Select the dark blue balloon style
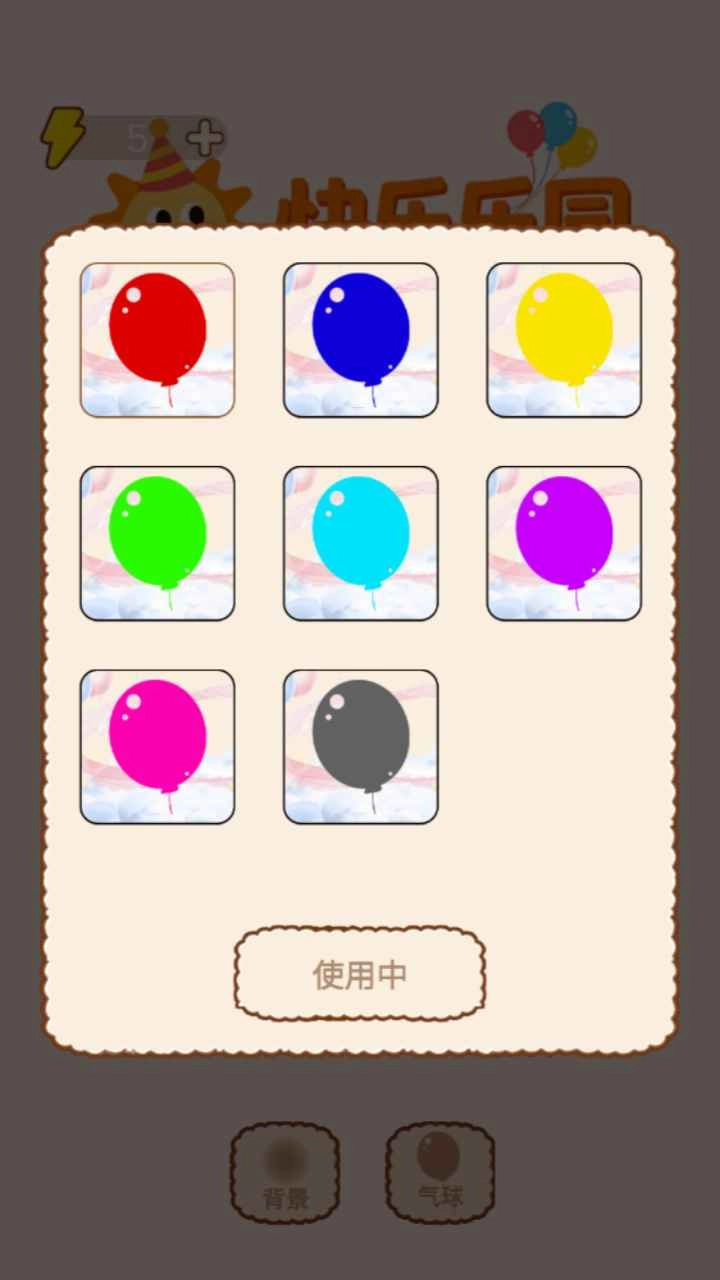 (360, 340)
